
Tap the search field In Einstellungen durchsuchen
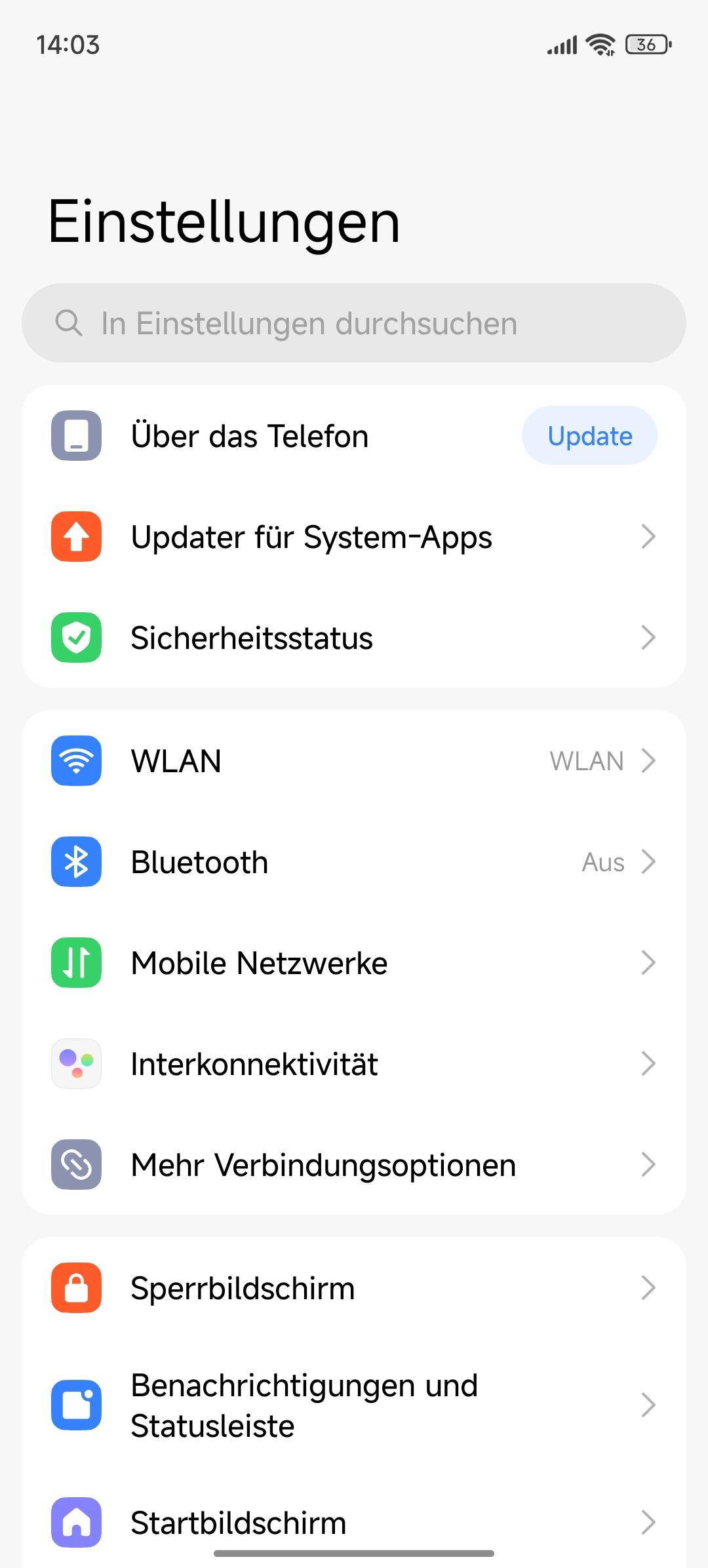coord(354,323)
